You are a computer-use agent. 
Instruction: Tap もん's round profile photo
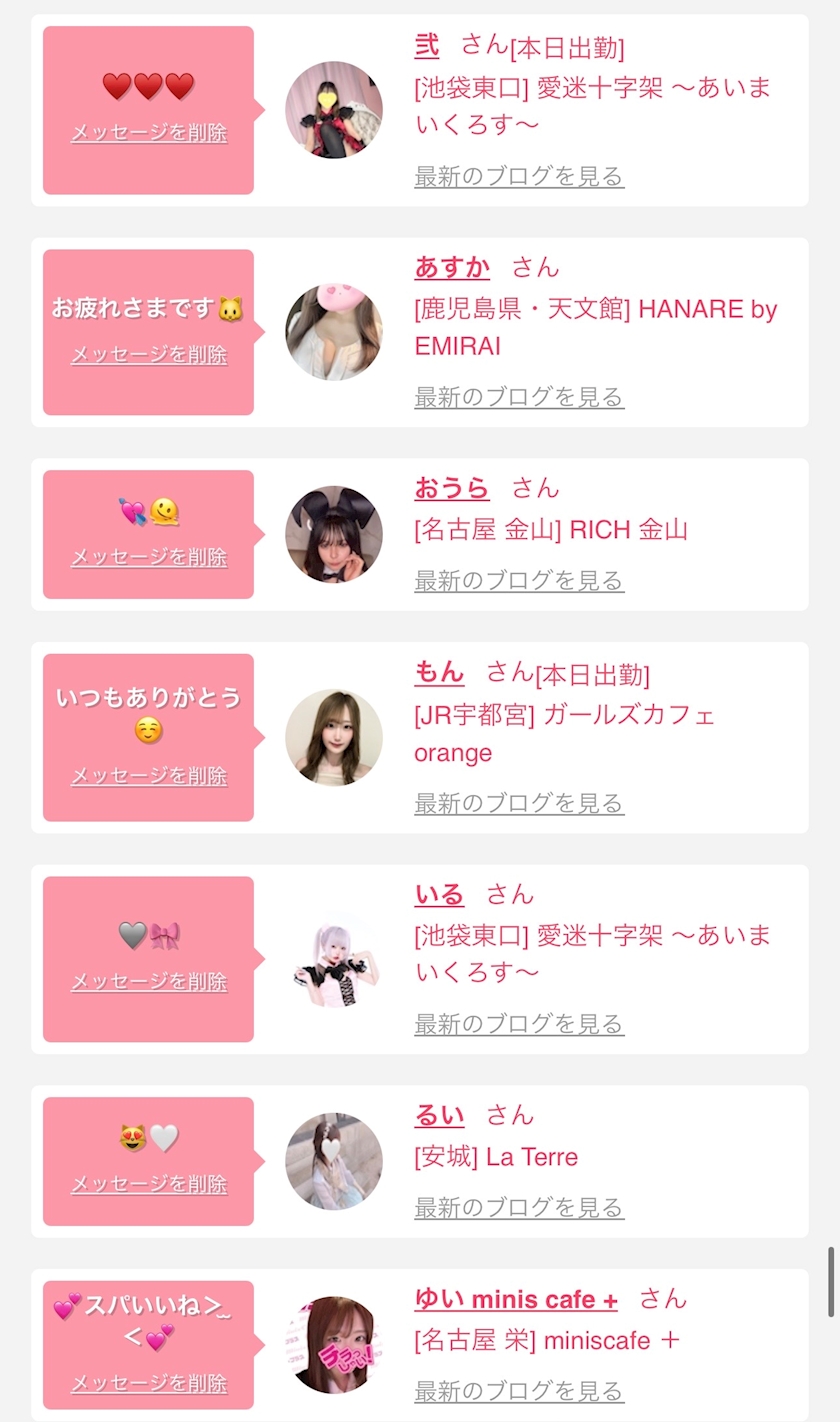coord(334,737)
